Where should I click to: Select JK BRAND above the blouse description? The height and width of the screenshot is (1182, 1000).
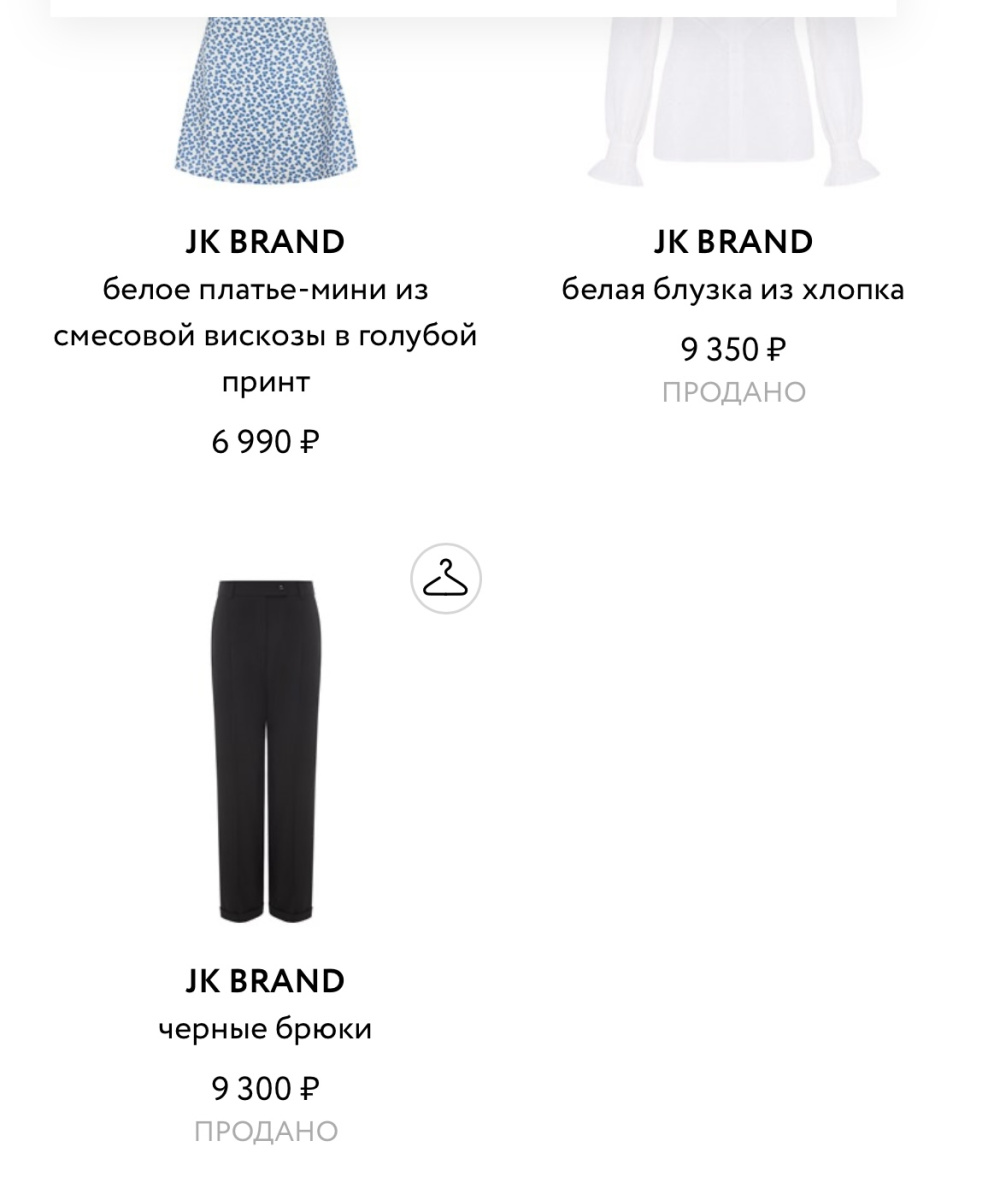tap(735, 241)
